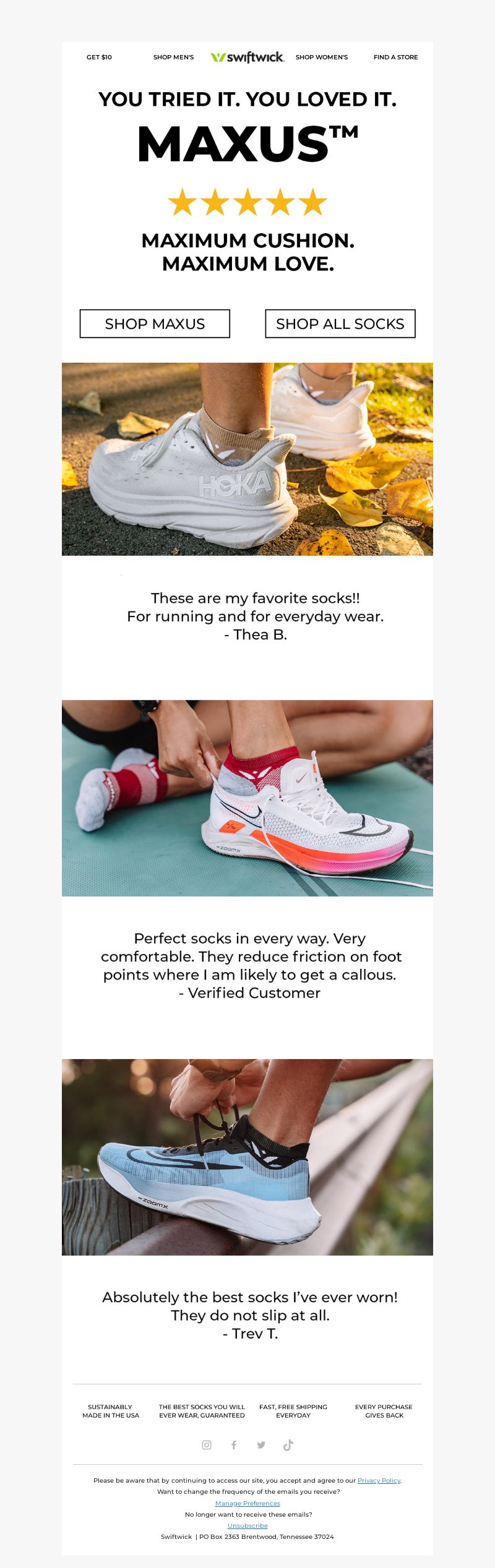Open Swiftwick's TikTok page

288,1445
